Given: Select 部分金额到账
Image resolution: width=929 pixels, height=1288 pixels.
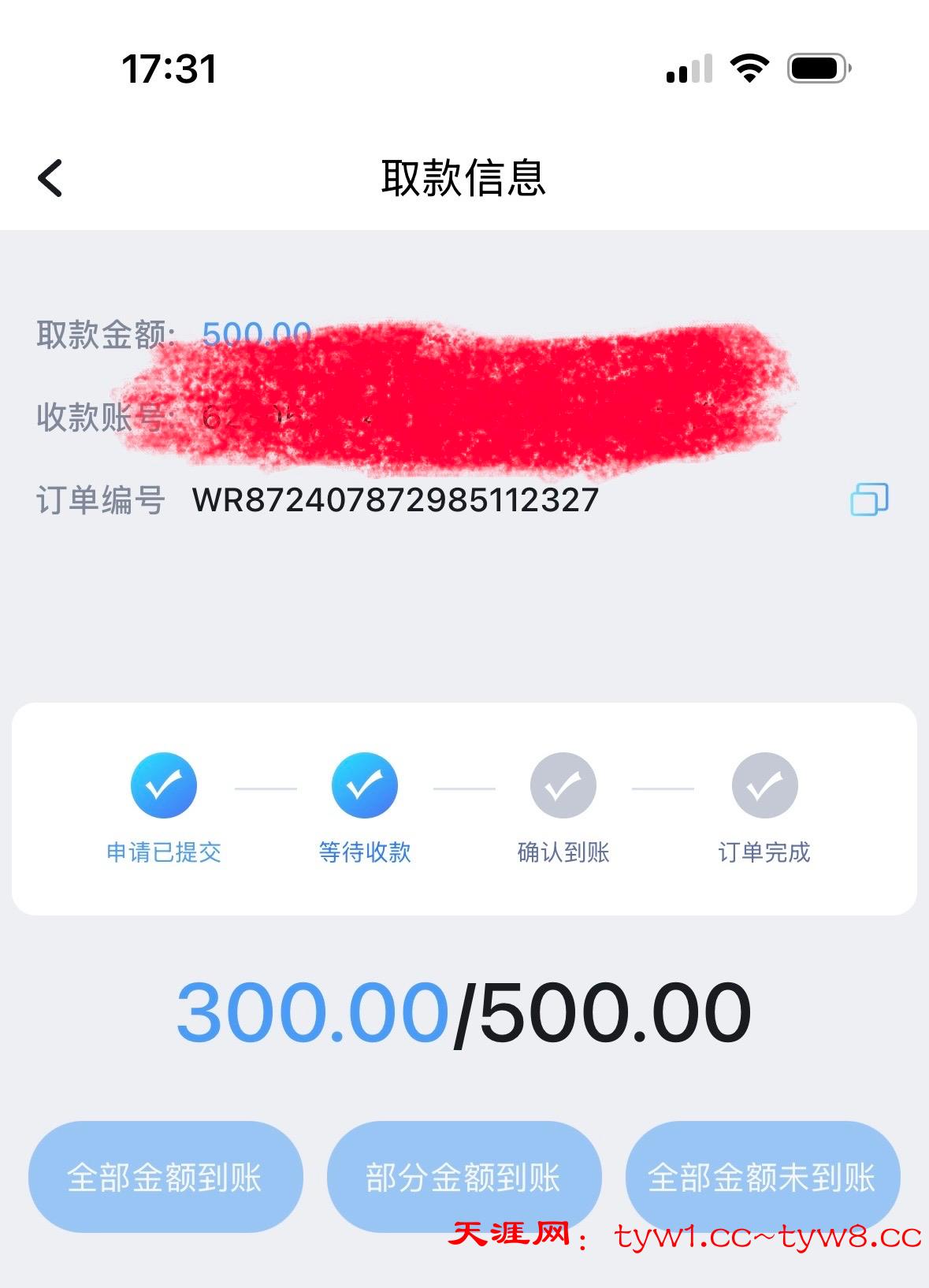Looking at the screenshot, I should coord(463,1175).
